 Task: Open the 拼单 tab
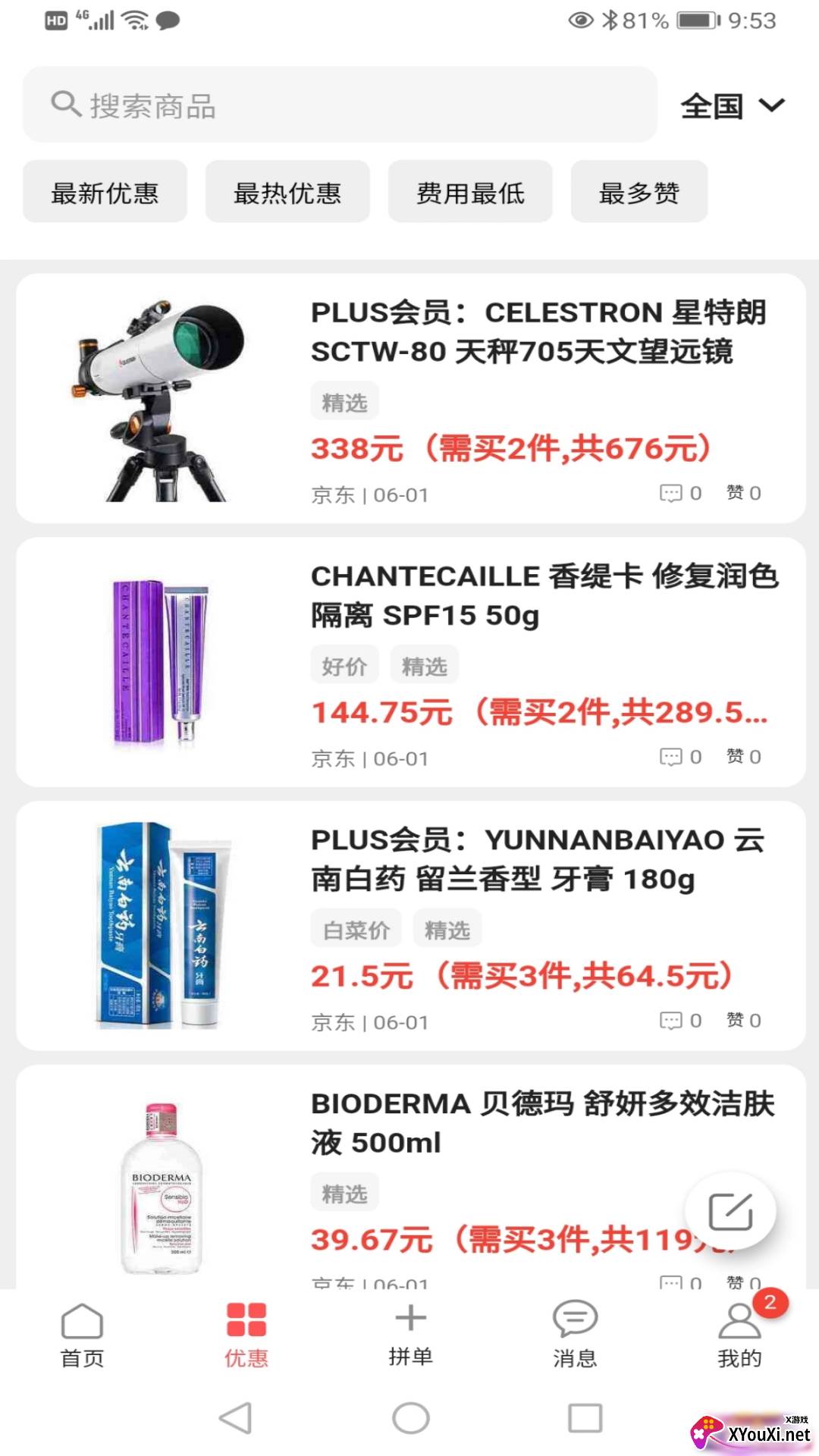point(410,1336)
